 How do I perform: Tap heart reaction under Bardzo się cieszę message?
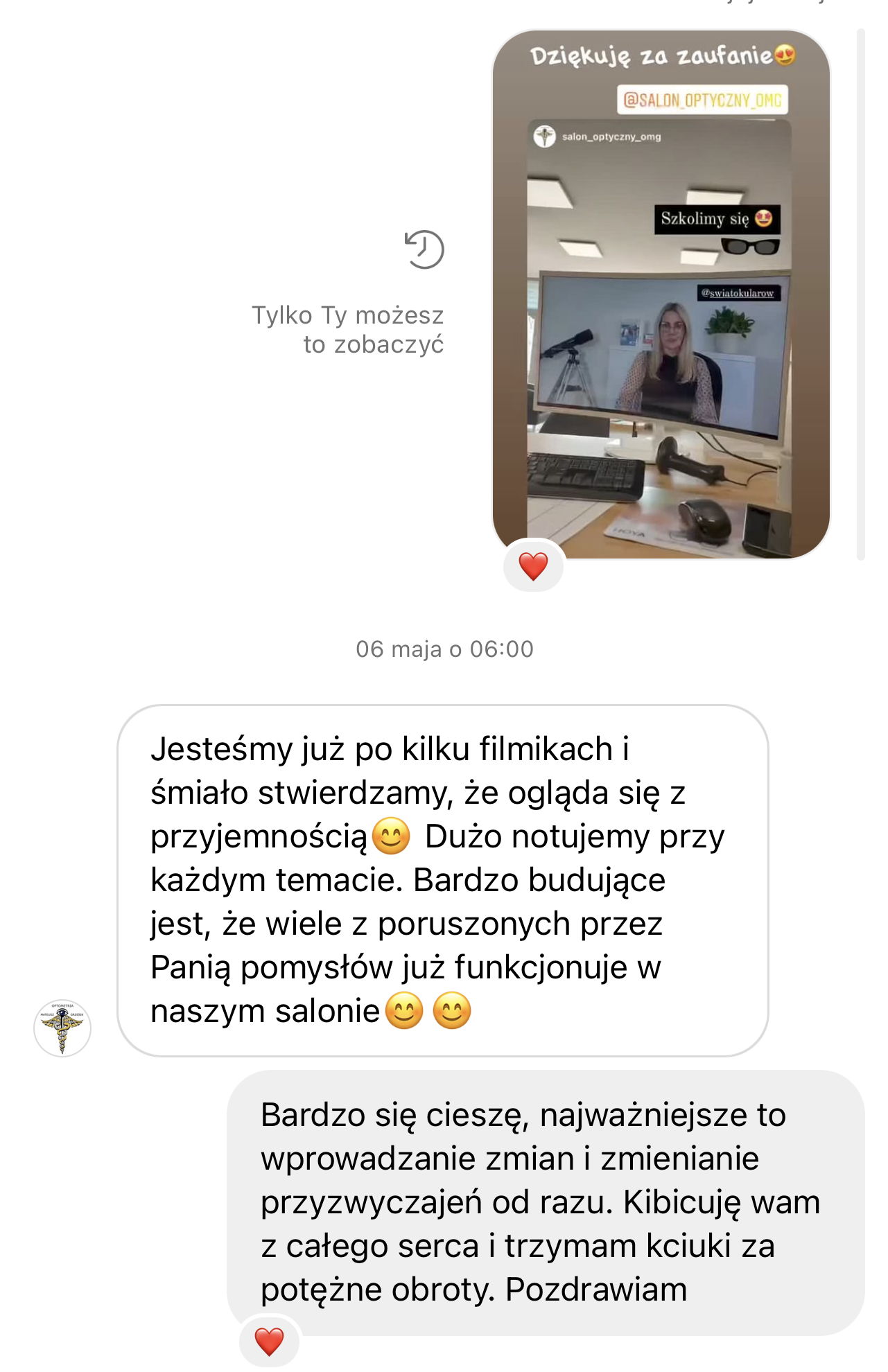coord(269,1342)
